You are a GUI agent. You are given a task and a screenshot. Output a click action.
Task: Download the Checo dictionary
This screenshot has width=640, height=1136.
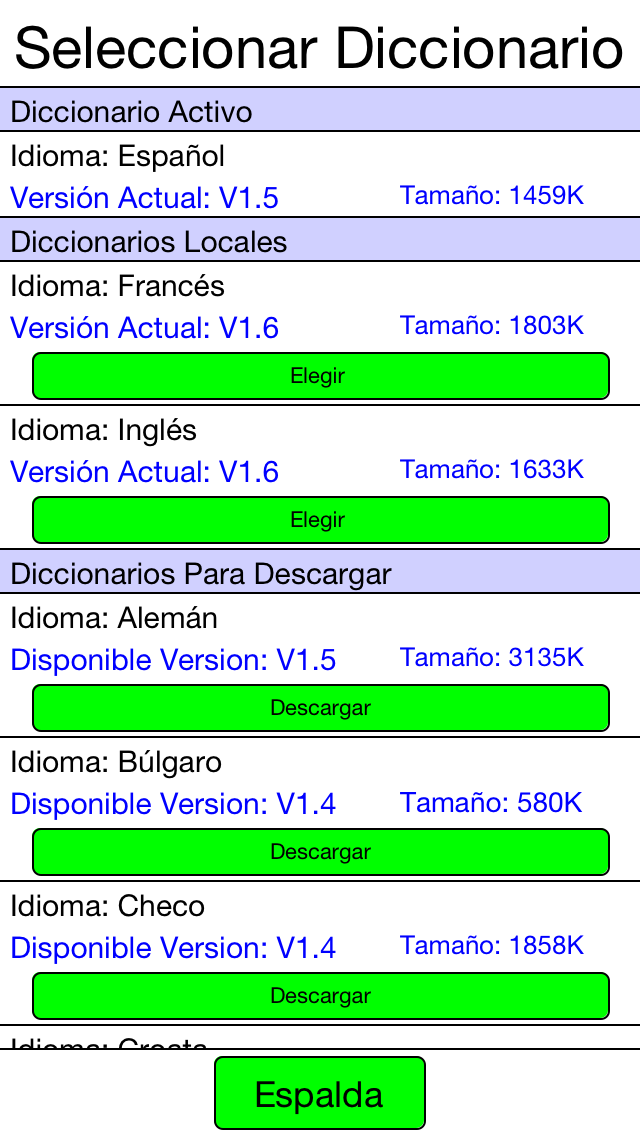pos(320,996)
